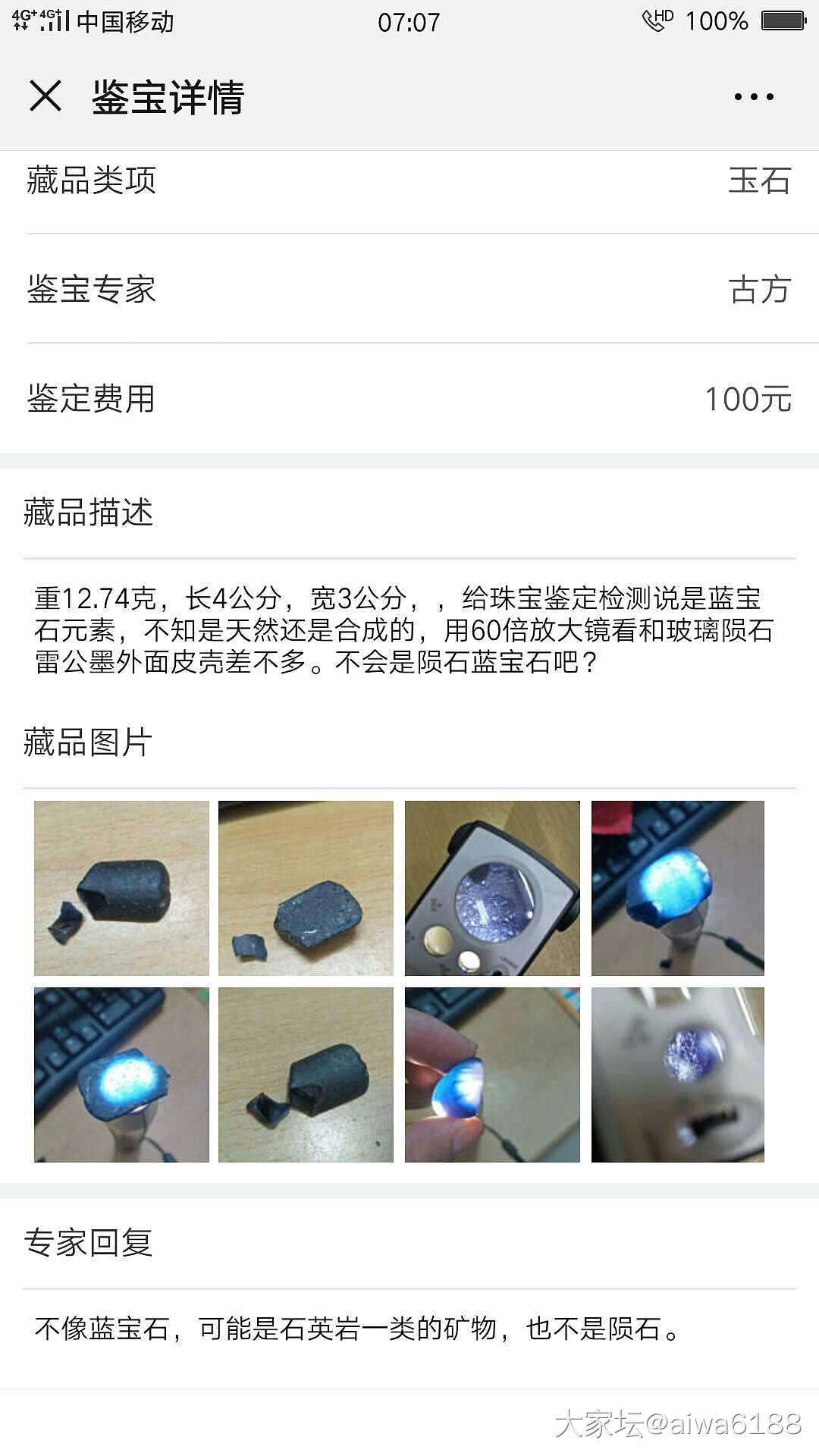Open the magnifier loupe photo
This screenshot has height=1456, width=819.
(492, 888)
